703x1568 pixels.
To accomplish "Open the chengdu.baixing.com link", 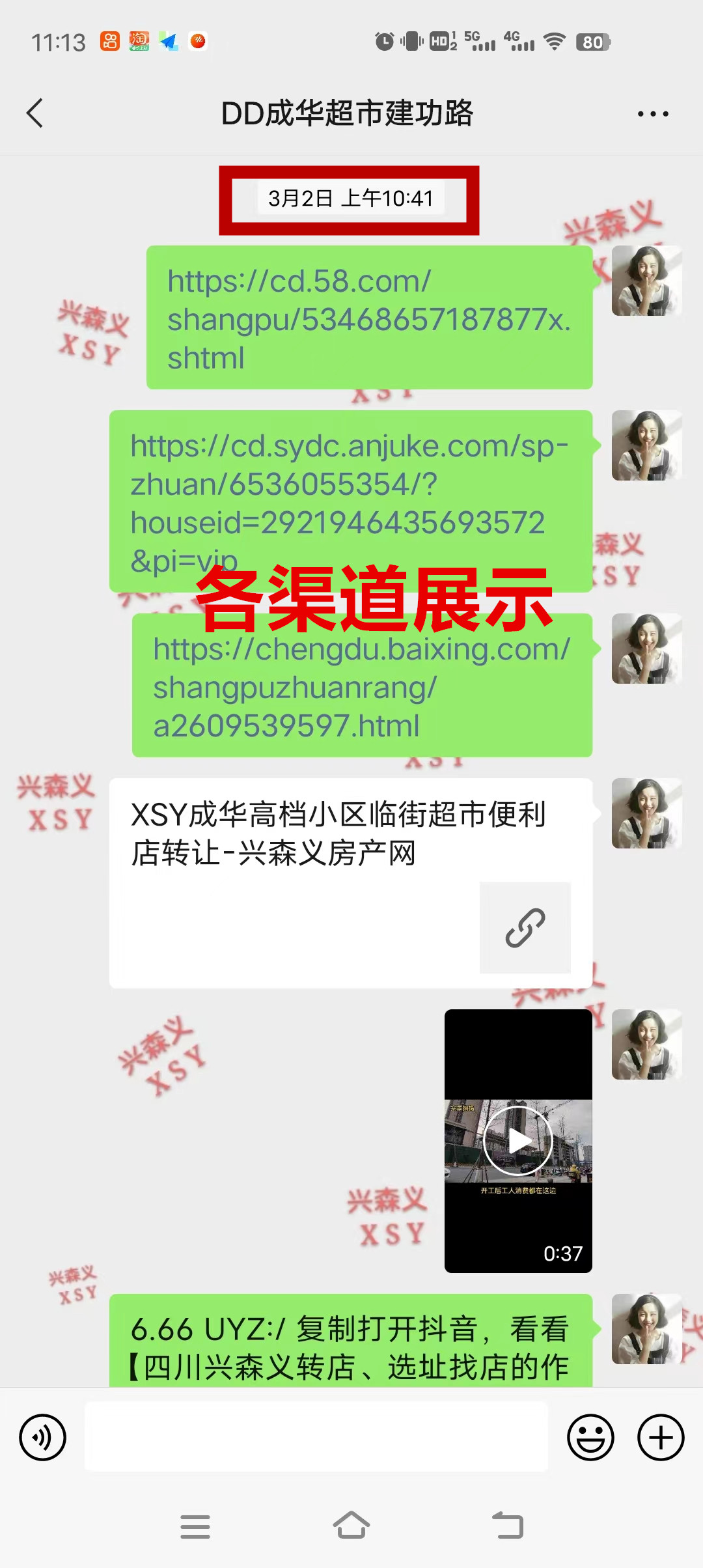I will tap(362, 685).
